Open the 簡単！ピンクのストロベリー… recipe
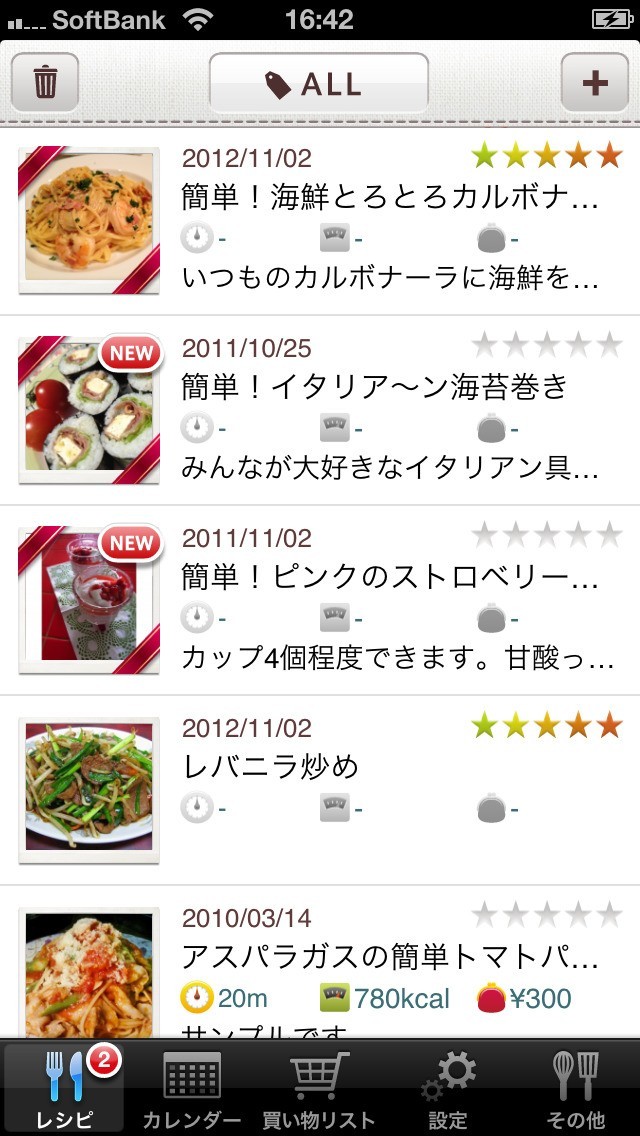Screen dimensions: 640x1136 (x=390, y=577)
